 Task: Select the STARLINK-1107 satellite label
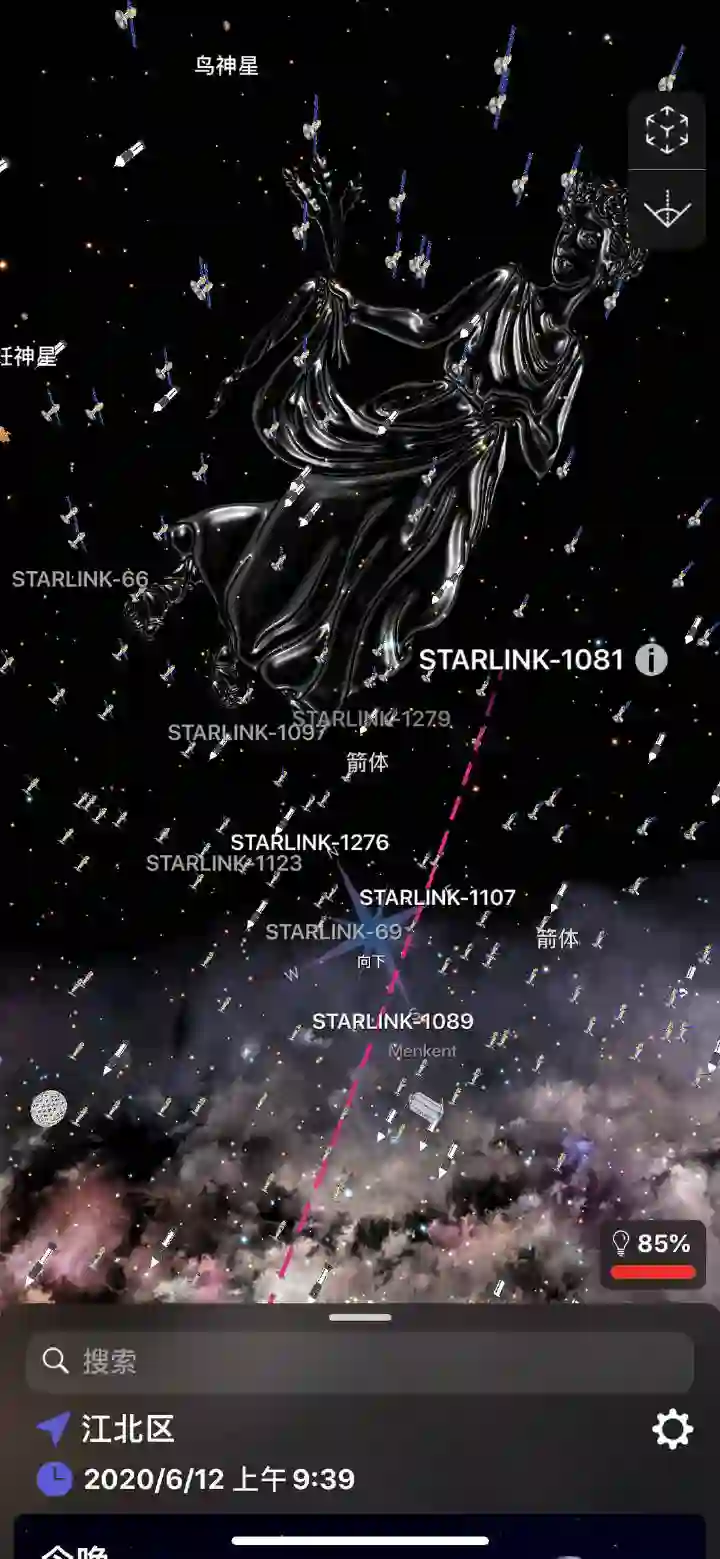pyautogui.click(x=437, y=897)
